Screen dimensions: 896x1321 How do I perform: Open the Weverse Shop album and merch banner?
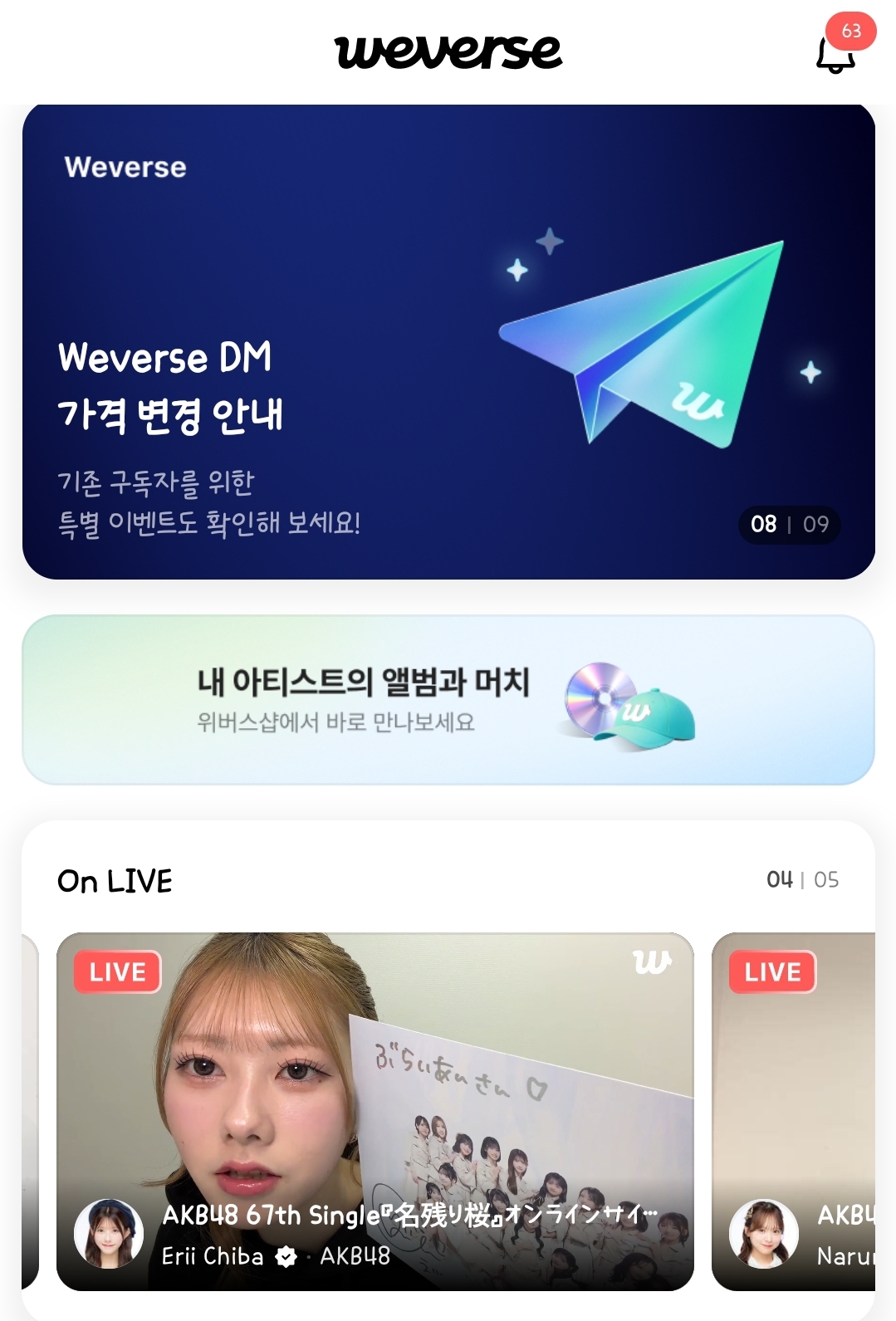(x=448, y=700)
